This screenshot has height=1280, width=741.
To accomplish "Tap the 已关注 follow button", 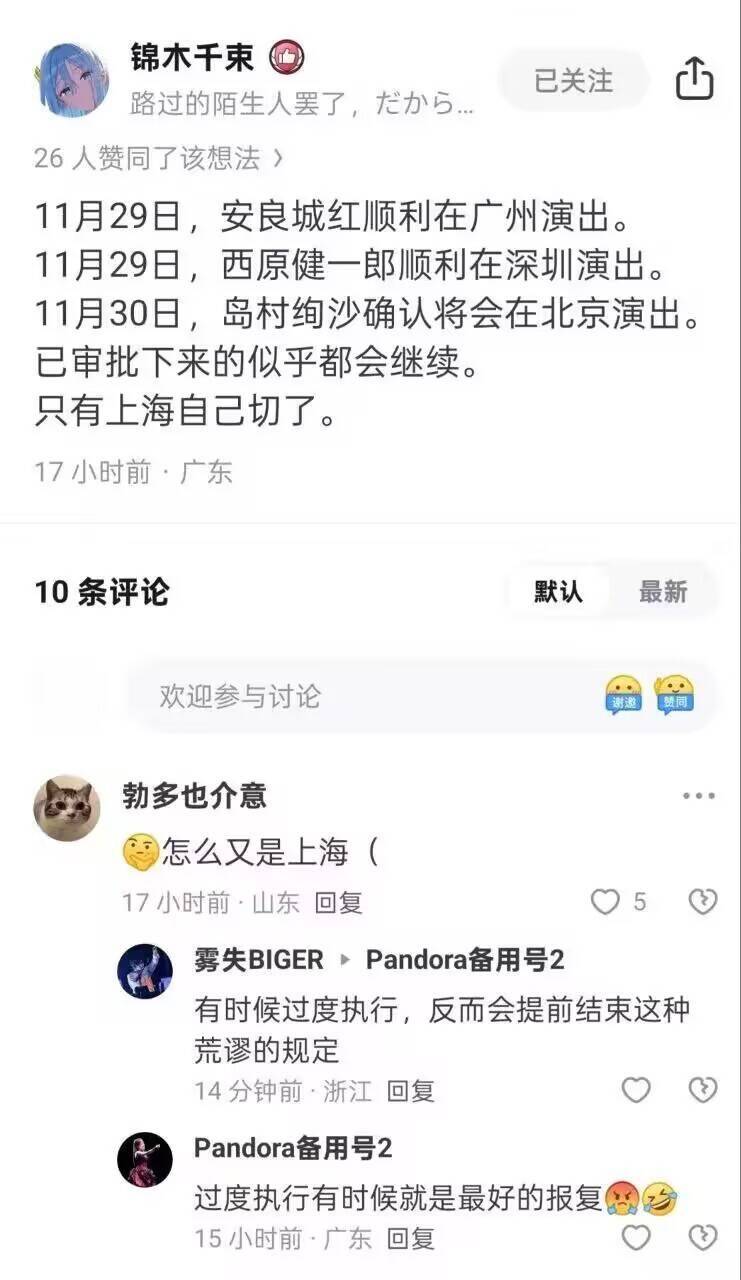I will (x=573, y=81).
